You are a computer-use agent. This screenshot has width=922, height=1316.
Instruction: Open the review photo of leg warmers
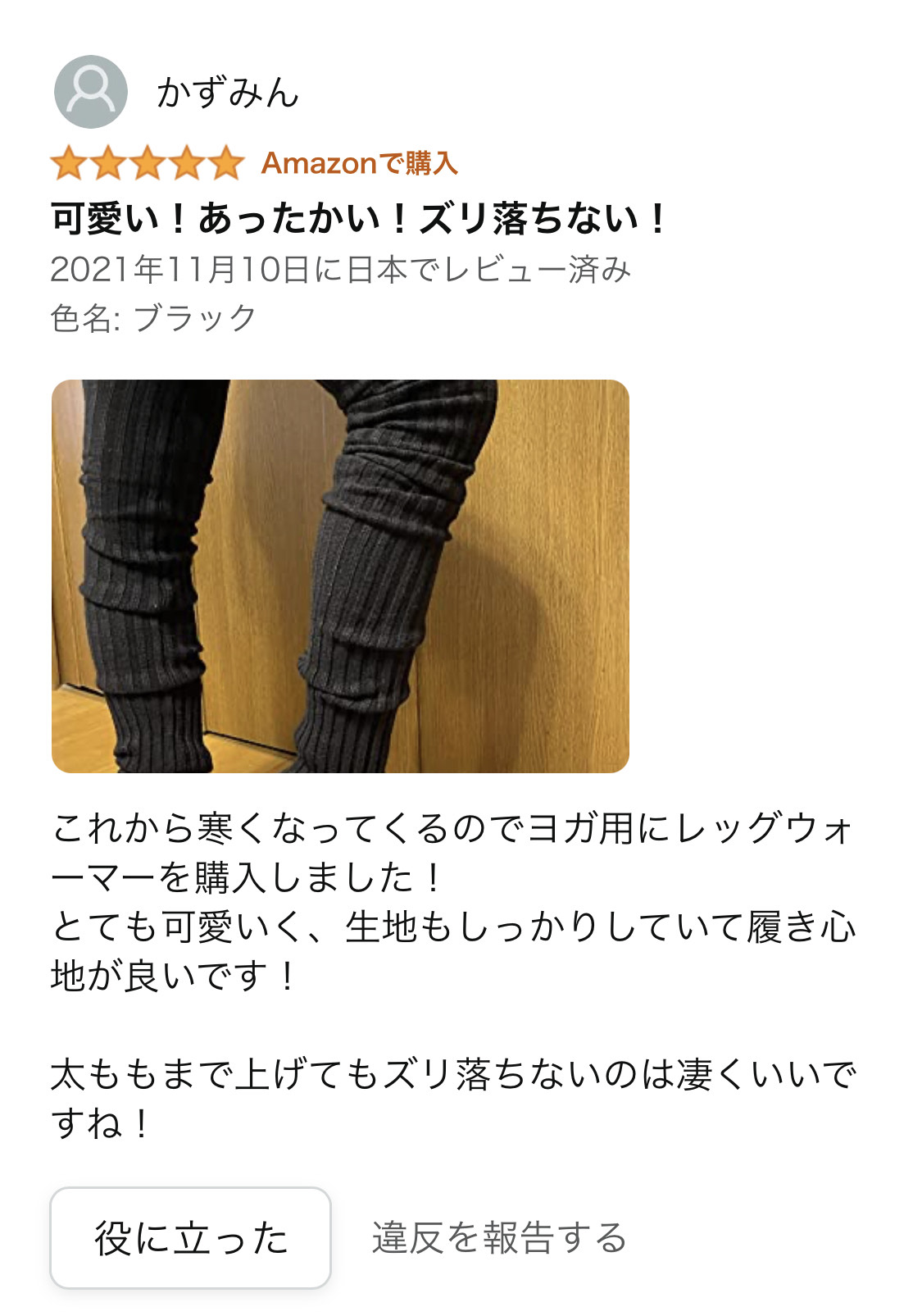tap(340, 576)
